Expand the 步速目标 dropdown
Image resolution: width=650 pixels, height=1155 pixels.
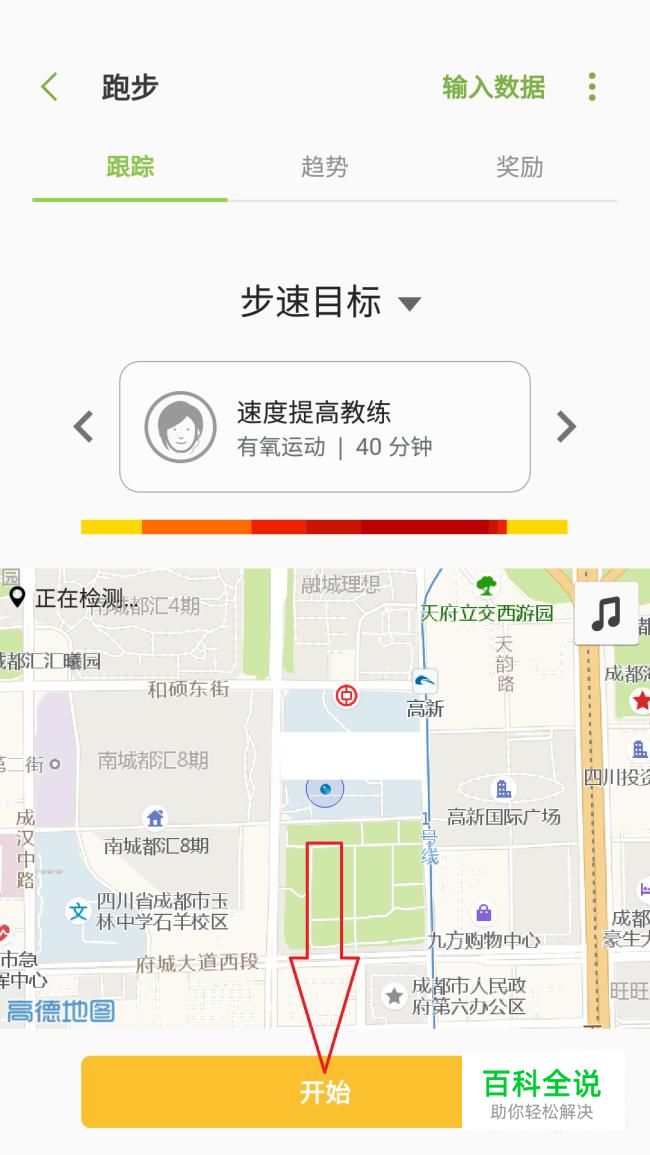click(x=330, y=302)
